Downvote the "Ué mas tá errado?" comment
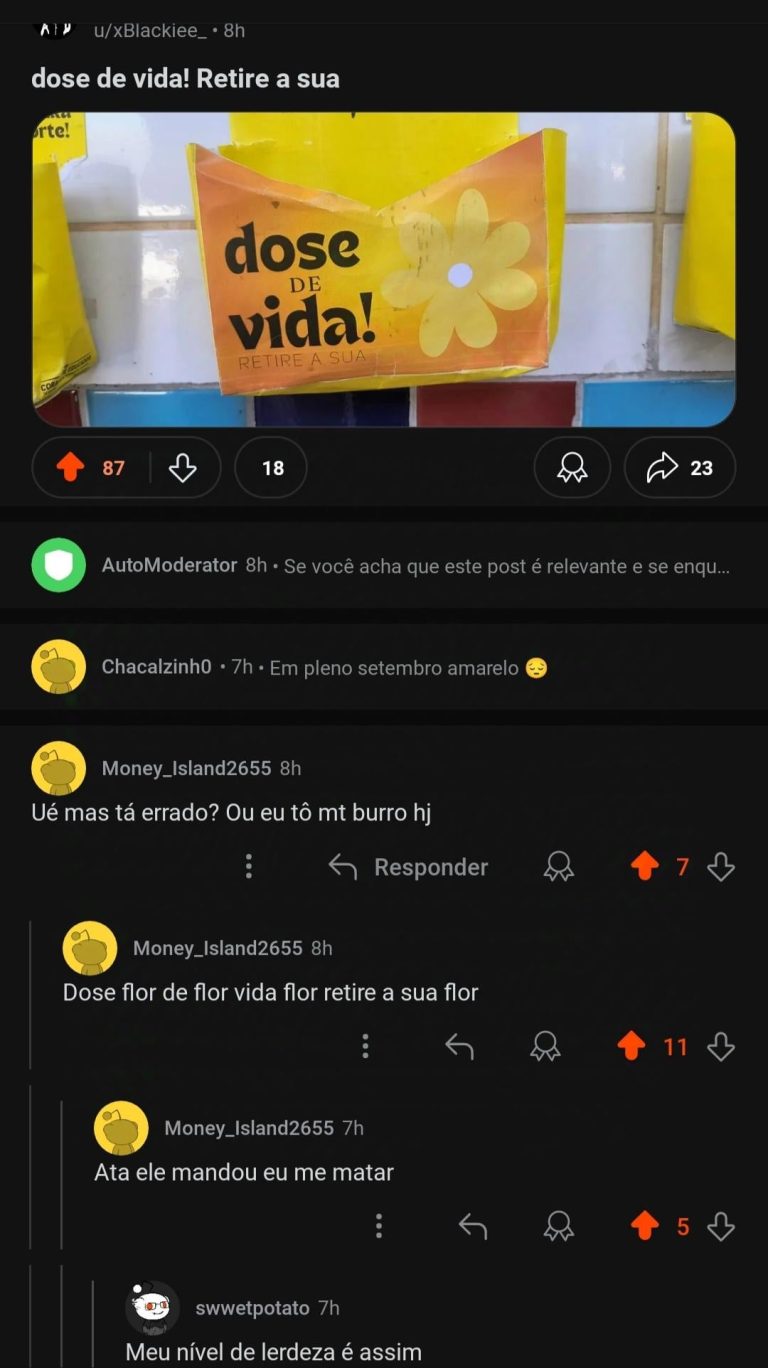 click(x=721, y=867)
